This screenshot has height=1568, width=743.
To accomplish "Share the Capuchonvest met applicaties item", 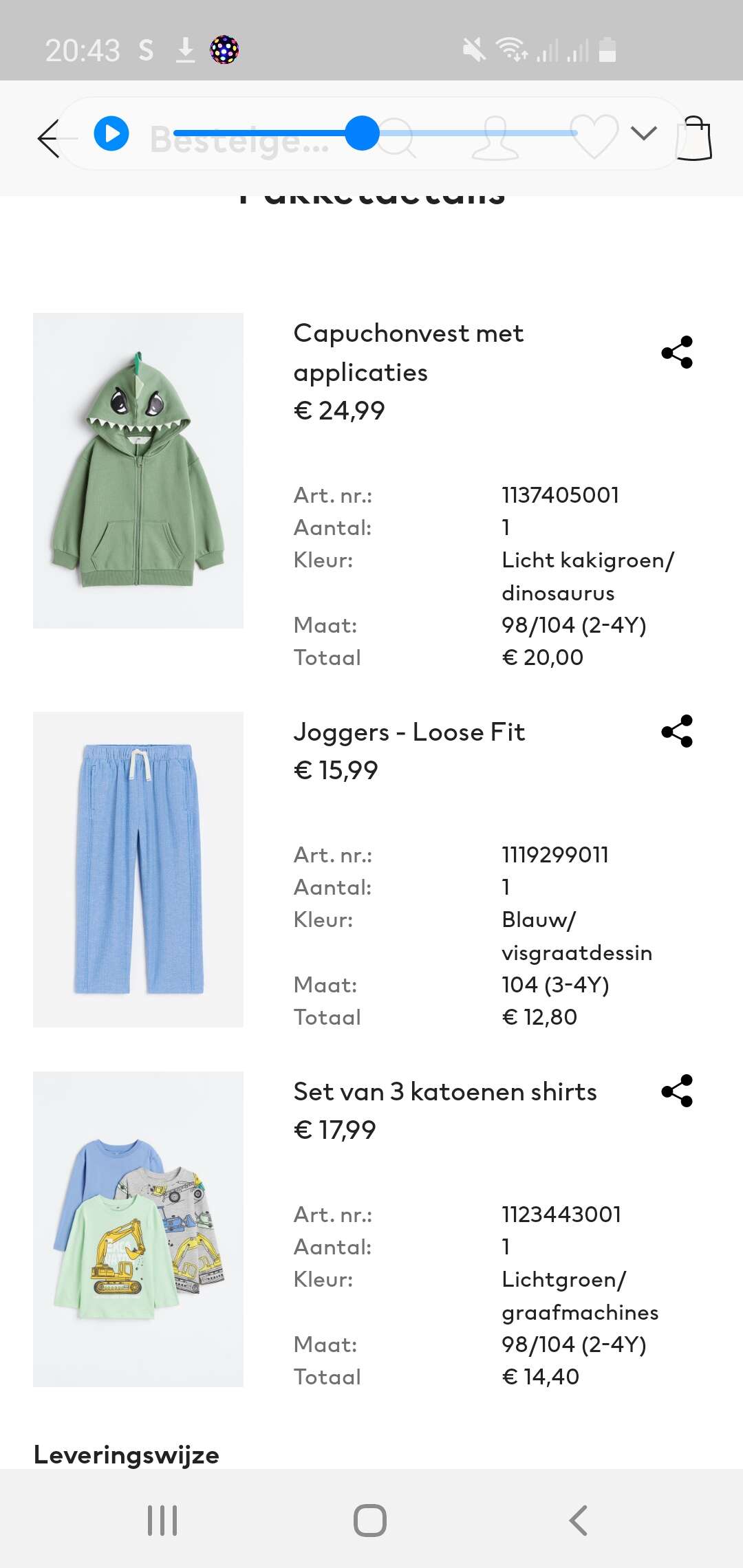I will (x=677, y=352).
